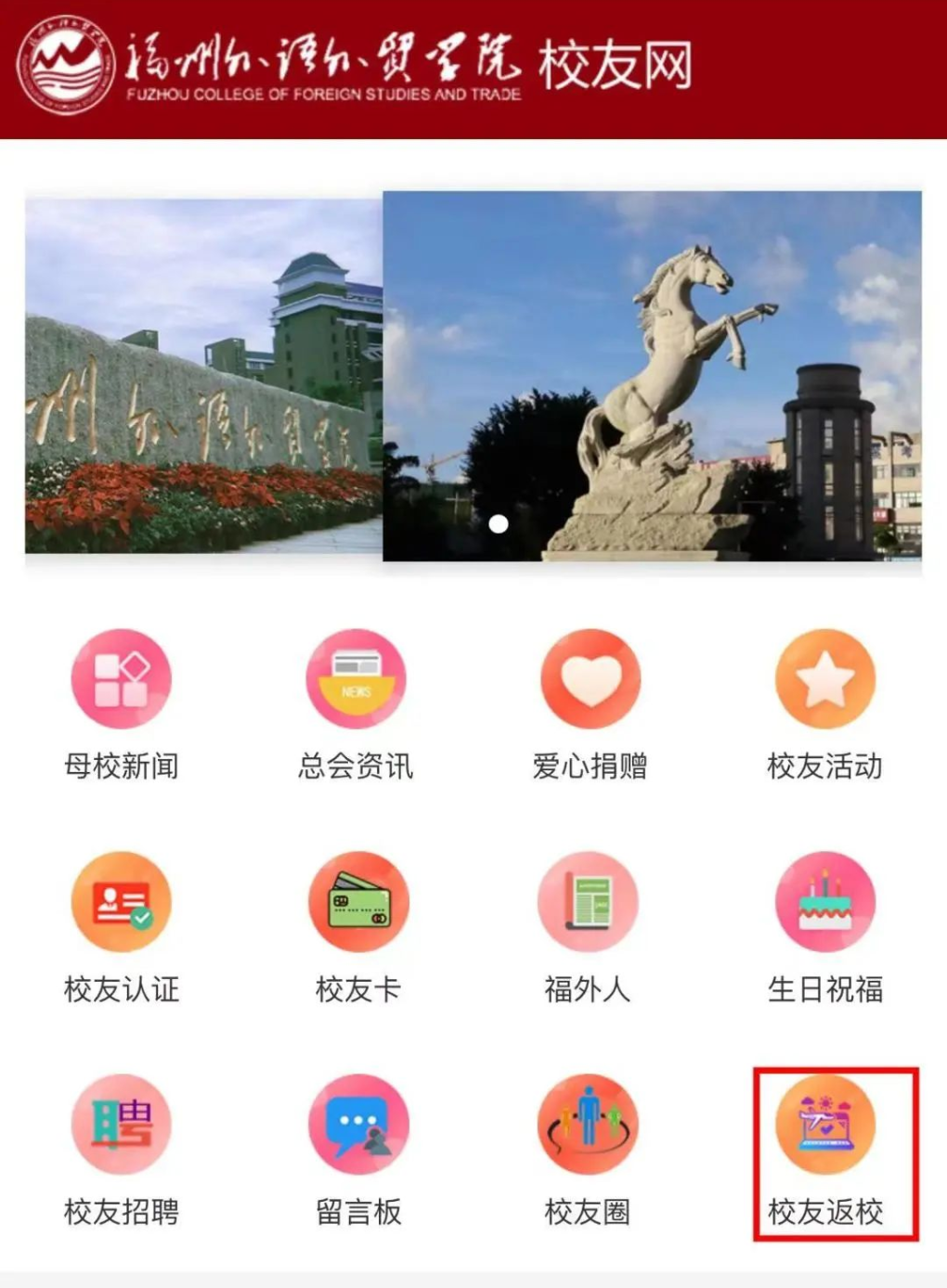Tap the 爱心捐赠 donation icon

point(590,679)
